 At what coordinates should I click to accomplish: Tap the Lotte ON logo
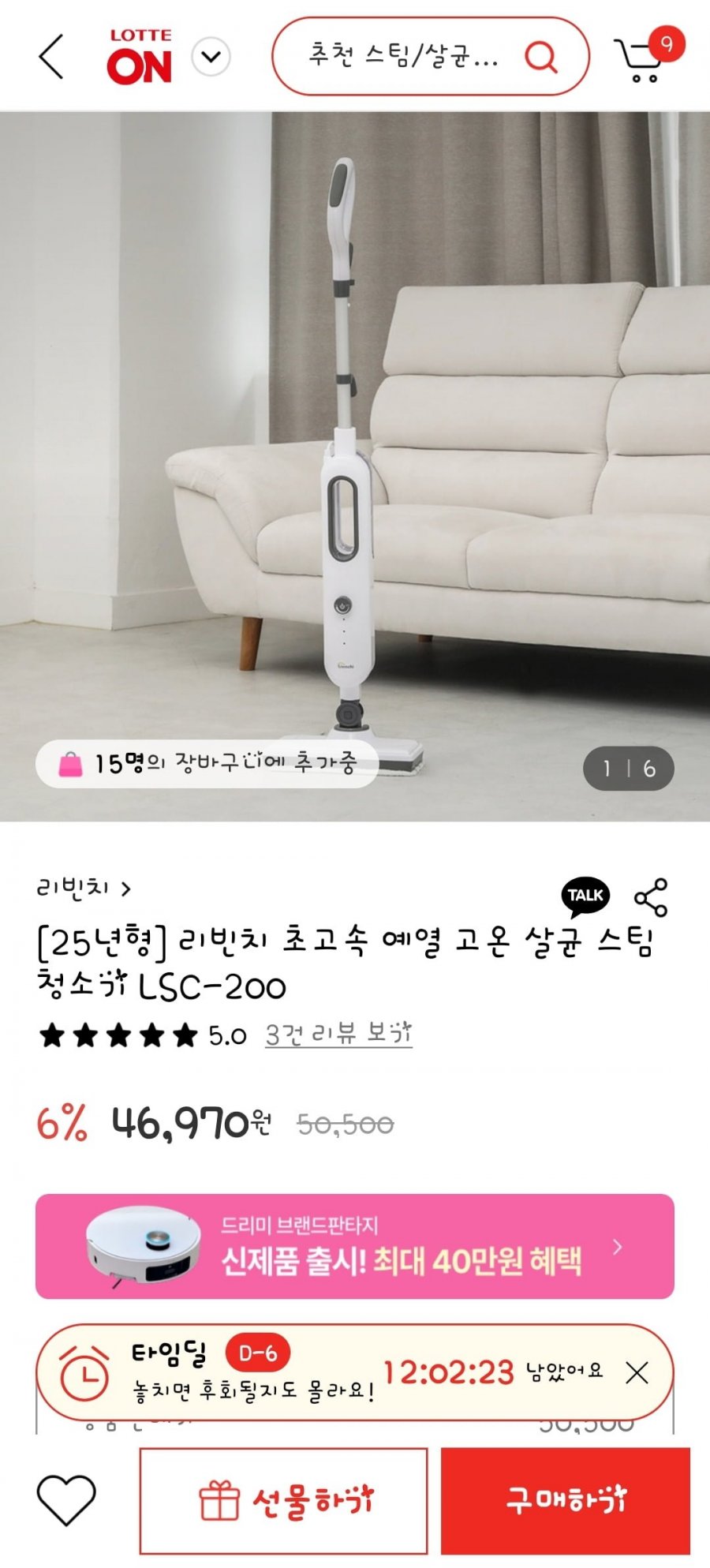tap(140, 57)
